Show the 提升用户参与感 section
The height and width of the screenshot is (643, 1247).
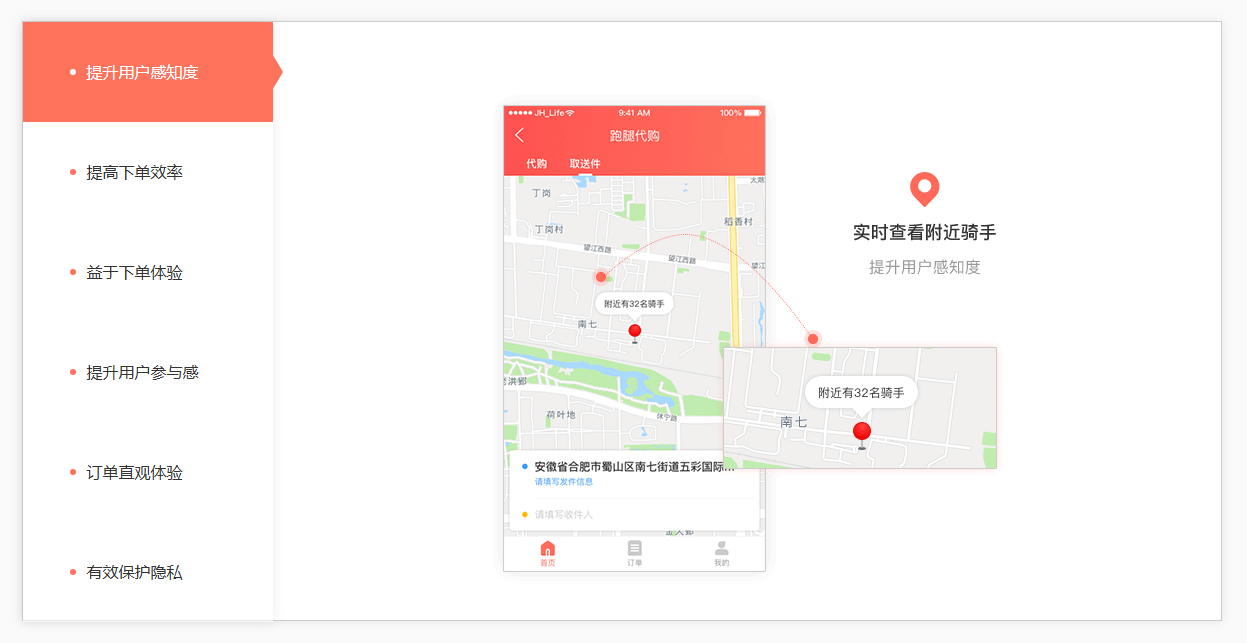tap(142, 372)
